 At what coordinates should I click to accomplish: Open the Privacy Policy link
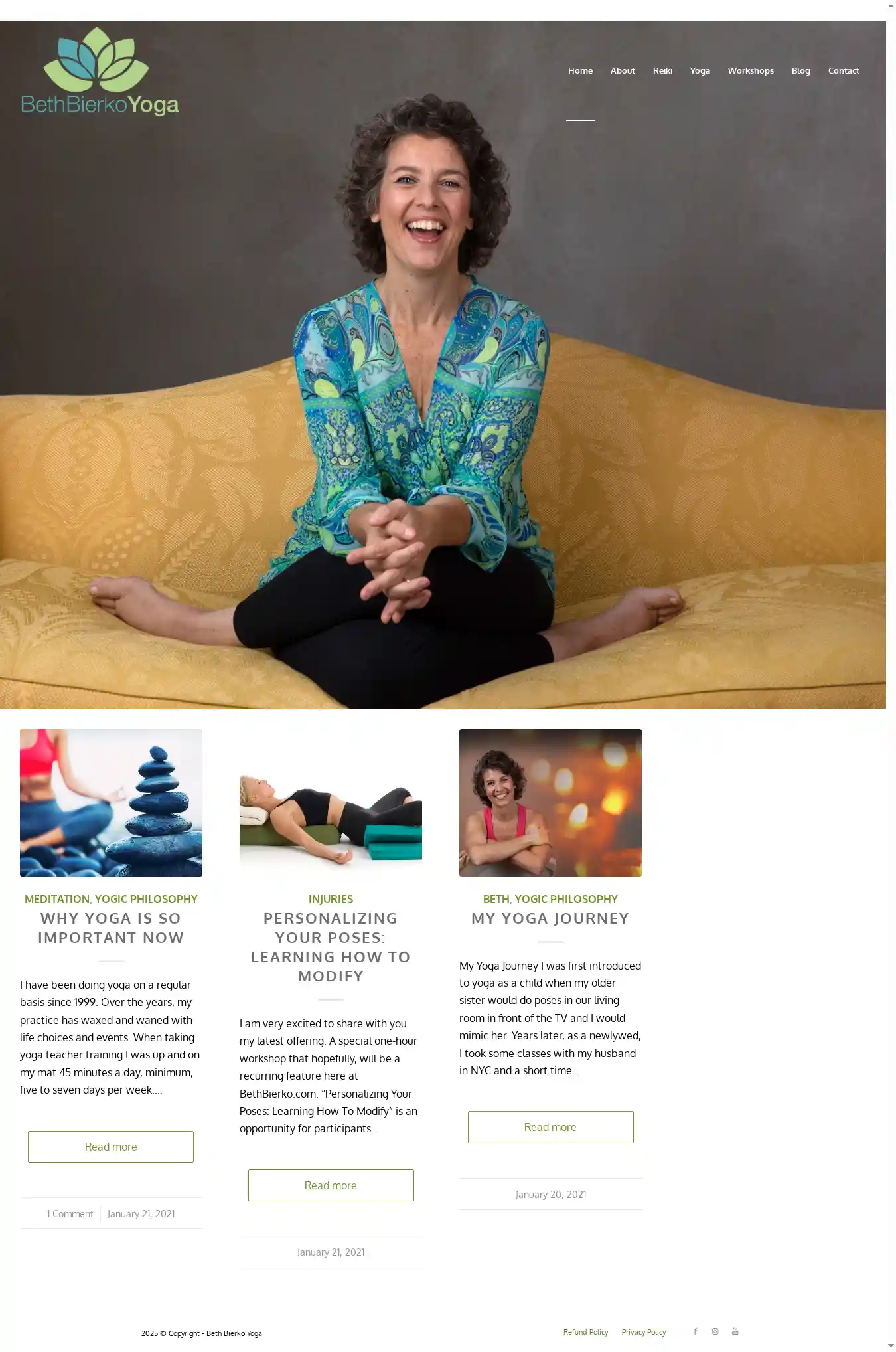pyautogui.click(x=643, y=1331)
